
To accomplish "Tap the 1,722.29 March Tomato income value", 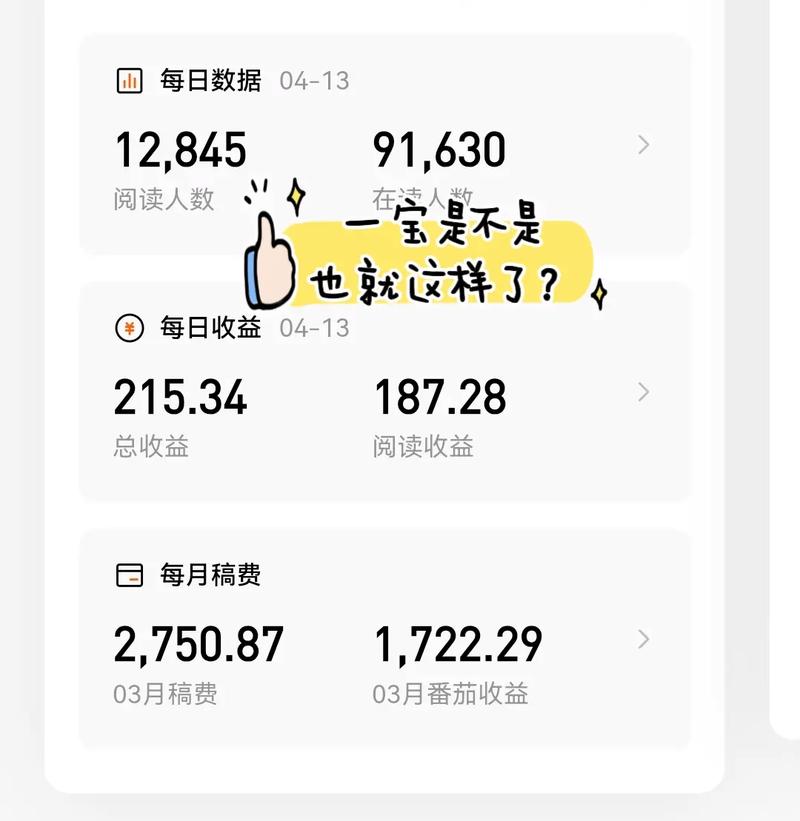I will [x=457, y=645].
